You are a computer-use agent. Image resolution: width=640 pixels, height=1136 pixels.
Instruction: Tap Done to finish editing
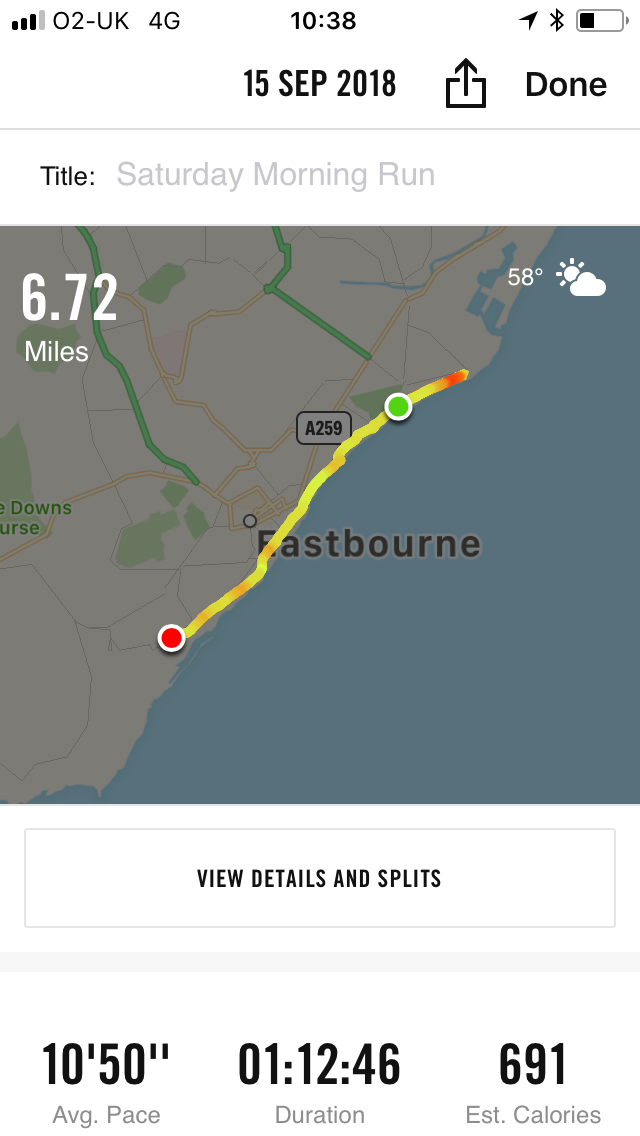click(x=565, y=85)
